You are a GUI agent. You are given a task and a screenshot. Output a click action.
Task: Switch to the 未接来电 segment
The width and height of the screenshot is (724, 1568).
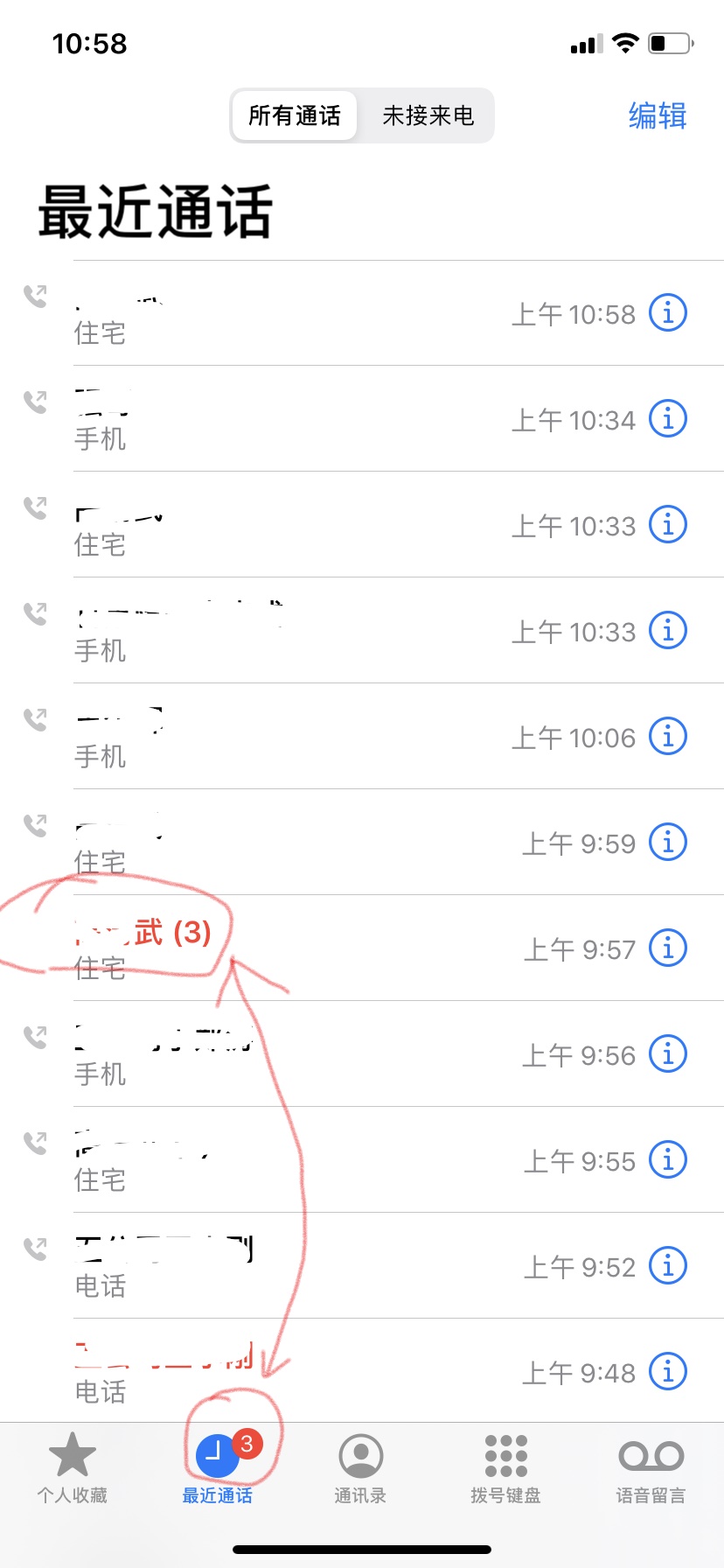click(428, 115)
